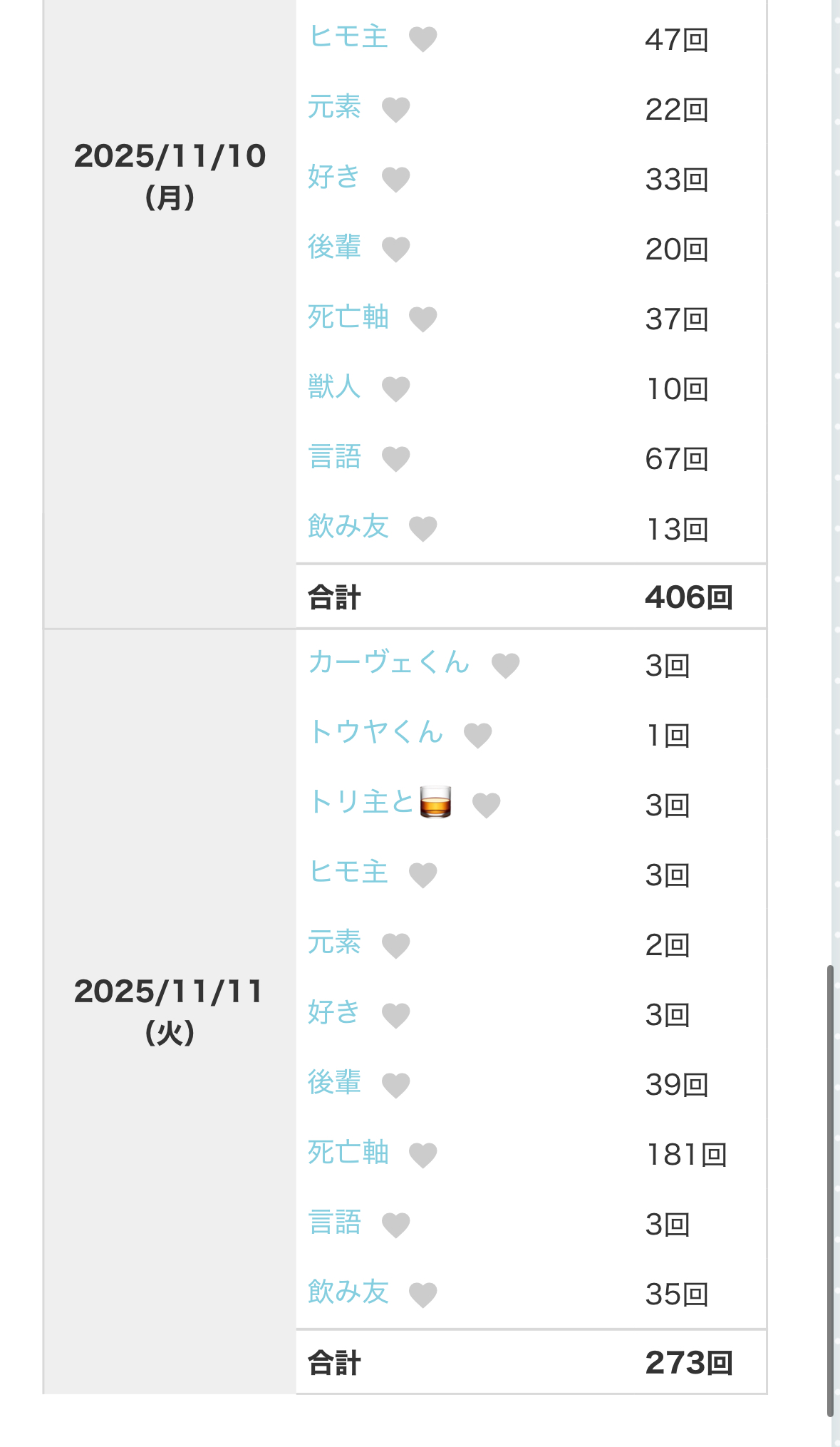The height and width of the screenshot is (1447, 840).
Task: Tap the heart next to カーヴェくん
Action: tap(506, 666)
